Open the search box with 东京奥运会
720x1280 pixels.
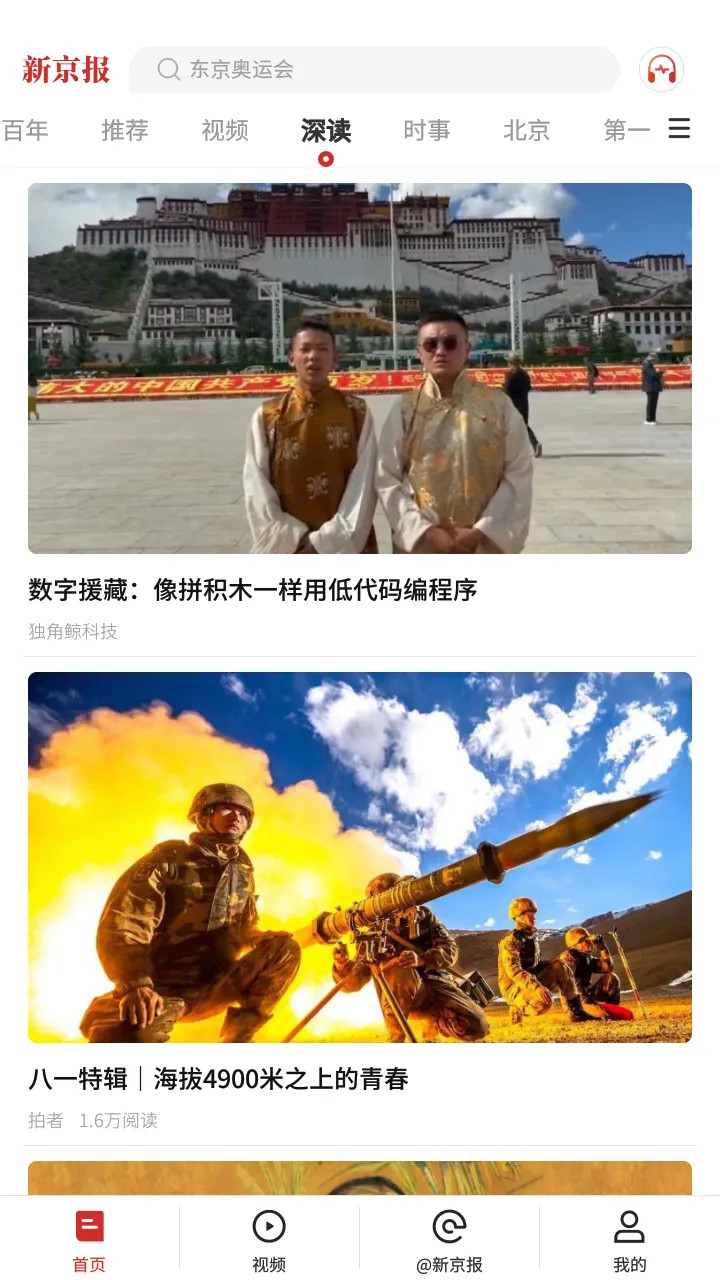pyautogui.click(x=375, y=69)
